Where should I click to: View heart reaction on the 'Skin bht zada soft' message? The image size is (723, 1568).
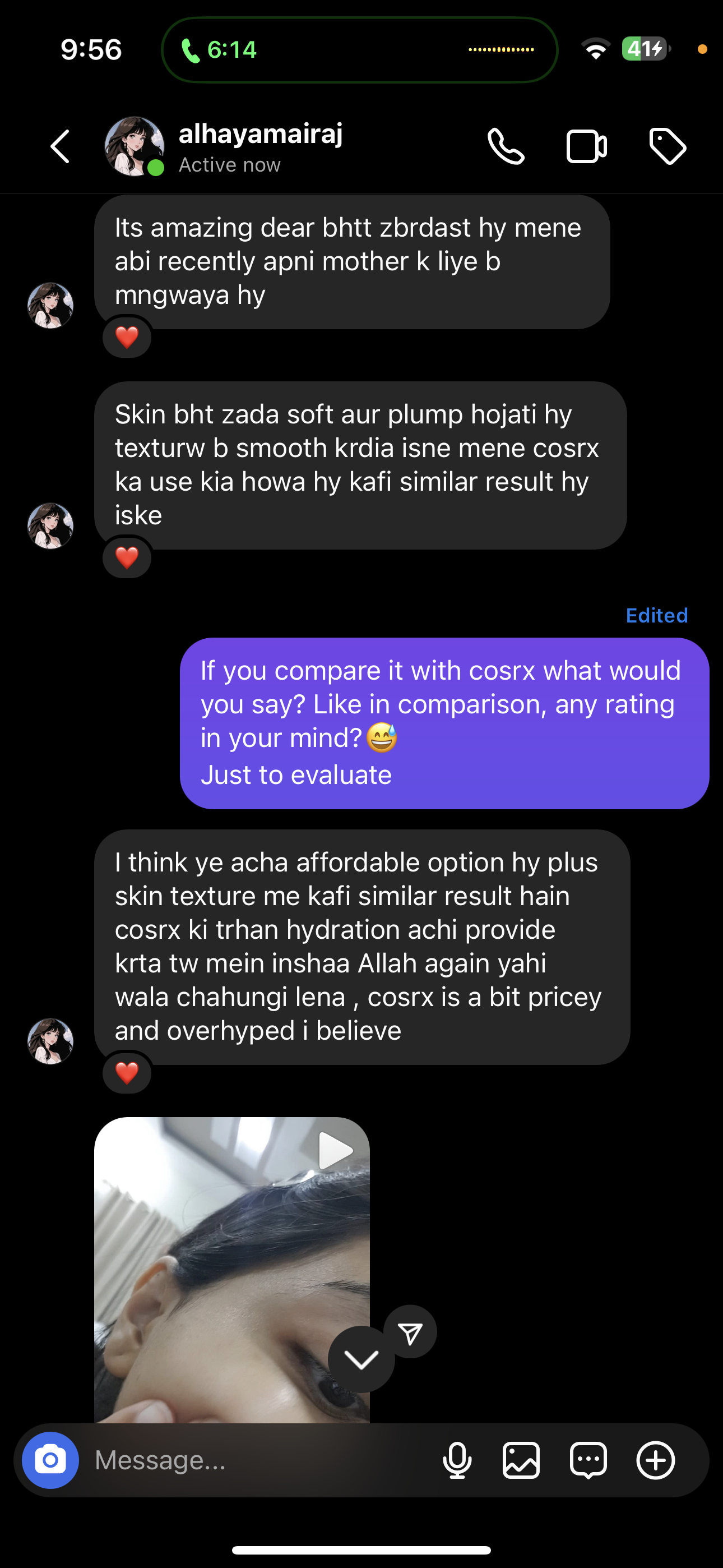pyautogui.click(x=127, y=557)
